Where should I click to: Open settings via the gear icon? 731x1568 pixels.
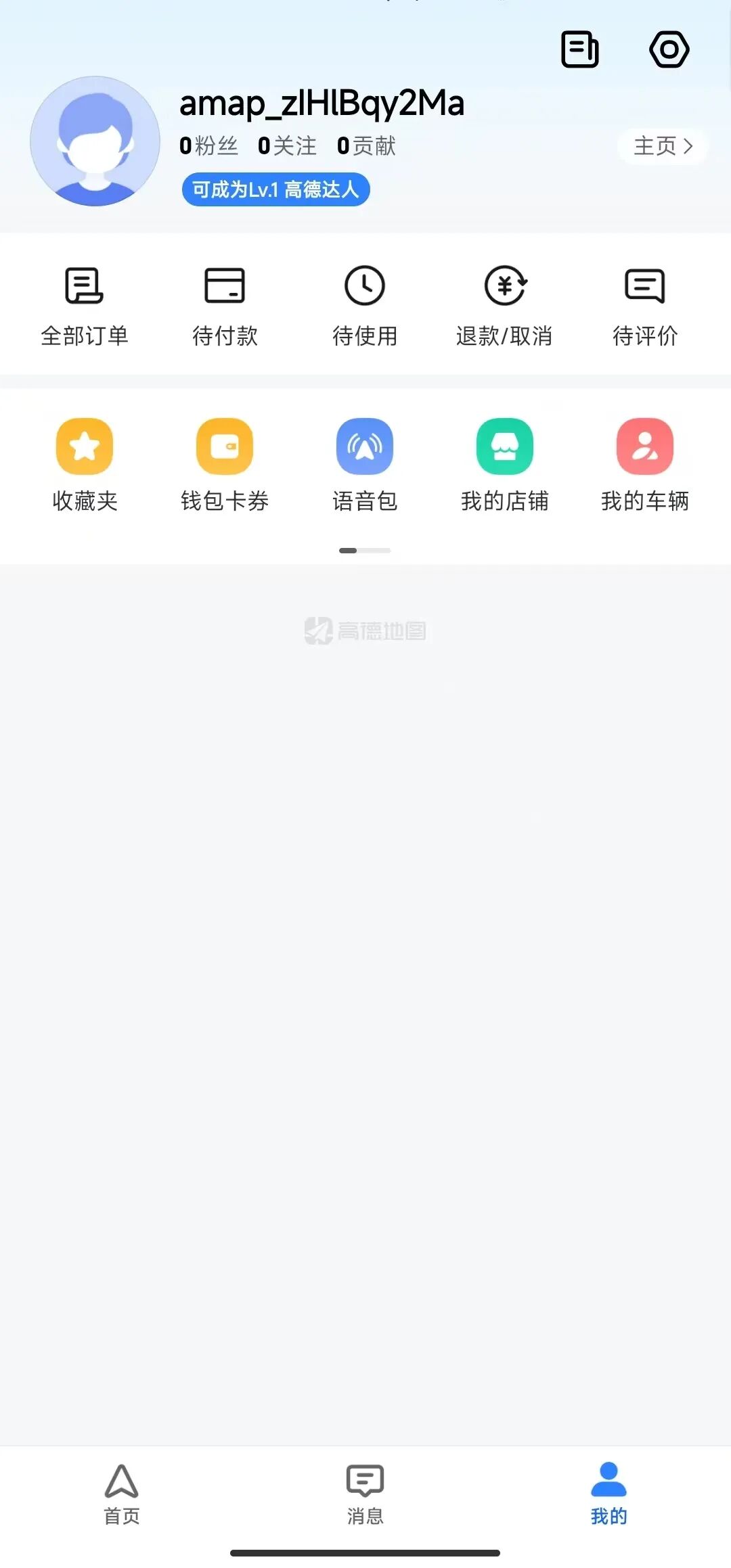click(x=669, y=49)
